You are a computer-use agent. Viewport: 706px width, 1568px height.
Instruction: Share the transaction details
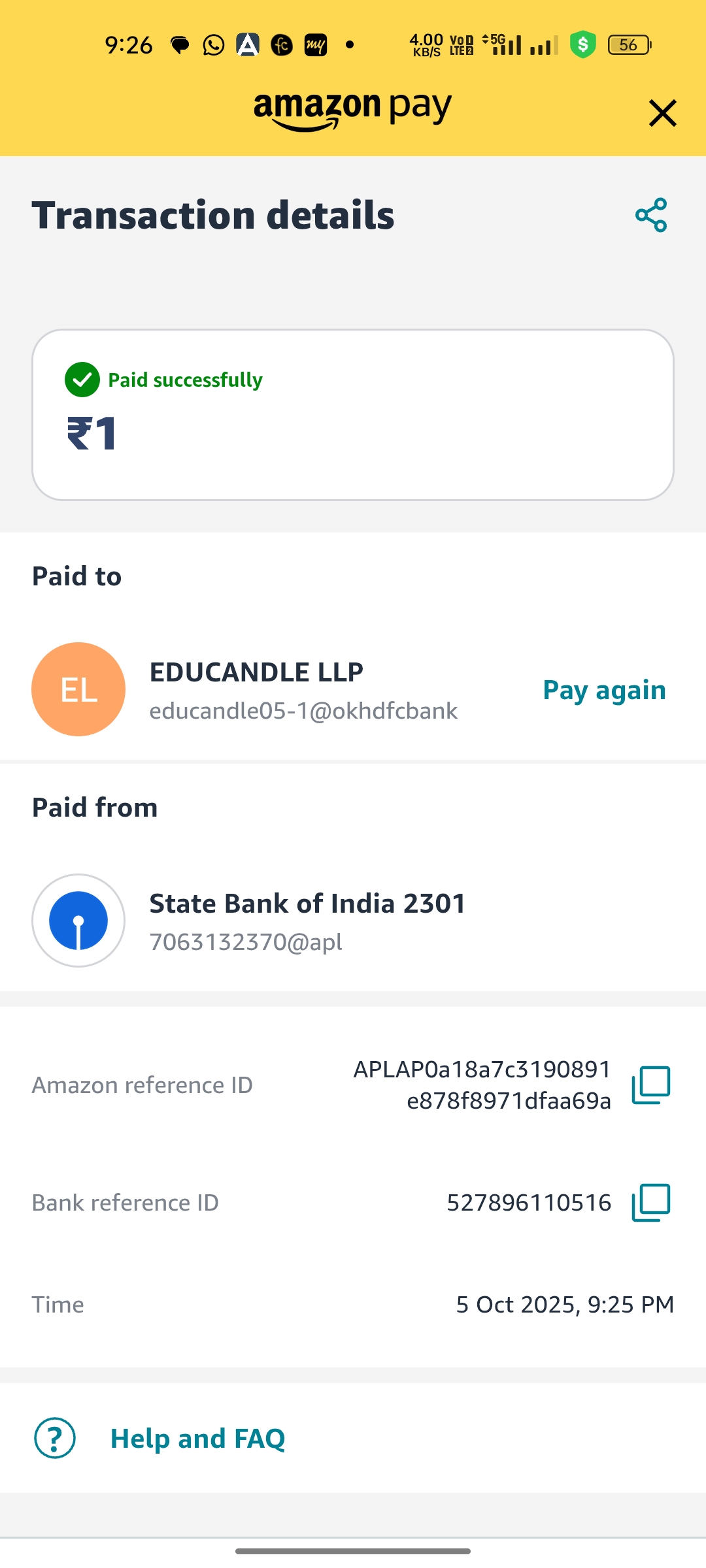tap(651, 215)
